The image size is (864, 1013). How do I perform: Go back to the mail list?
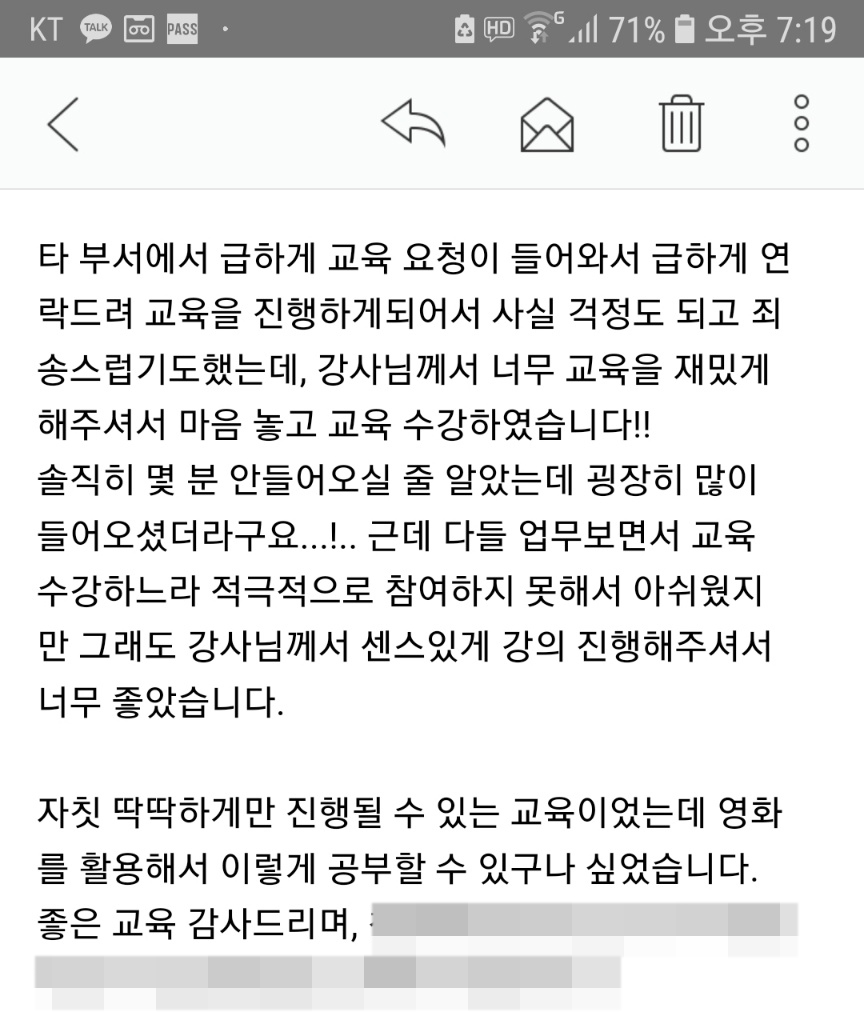(62, 124)
